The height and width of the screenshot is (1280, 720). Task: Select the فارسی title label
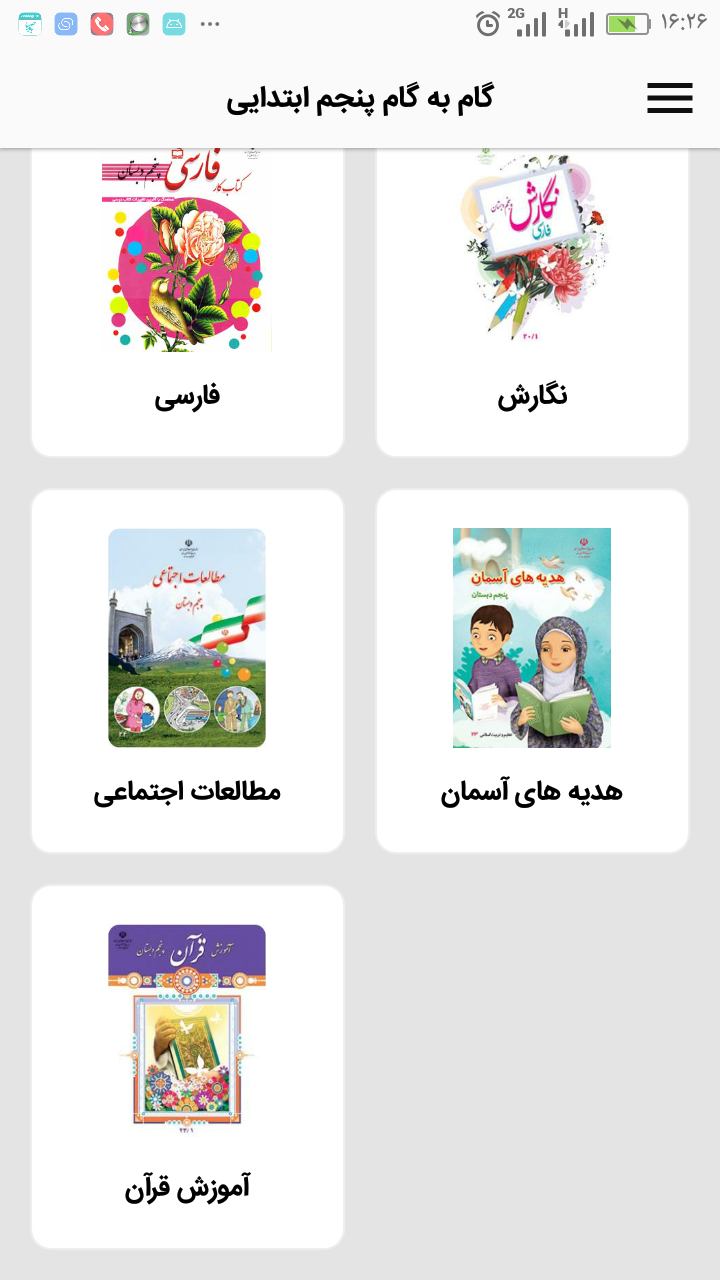(187, 395)
